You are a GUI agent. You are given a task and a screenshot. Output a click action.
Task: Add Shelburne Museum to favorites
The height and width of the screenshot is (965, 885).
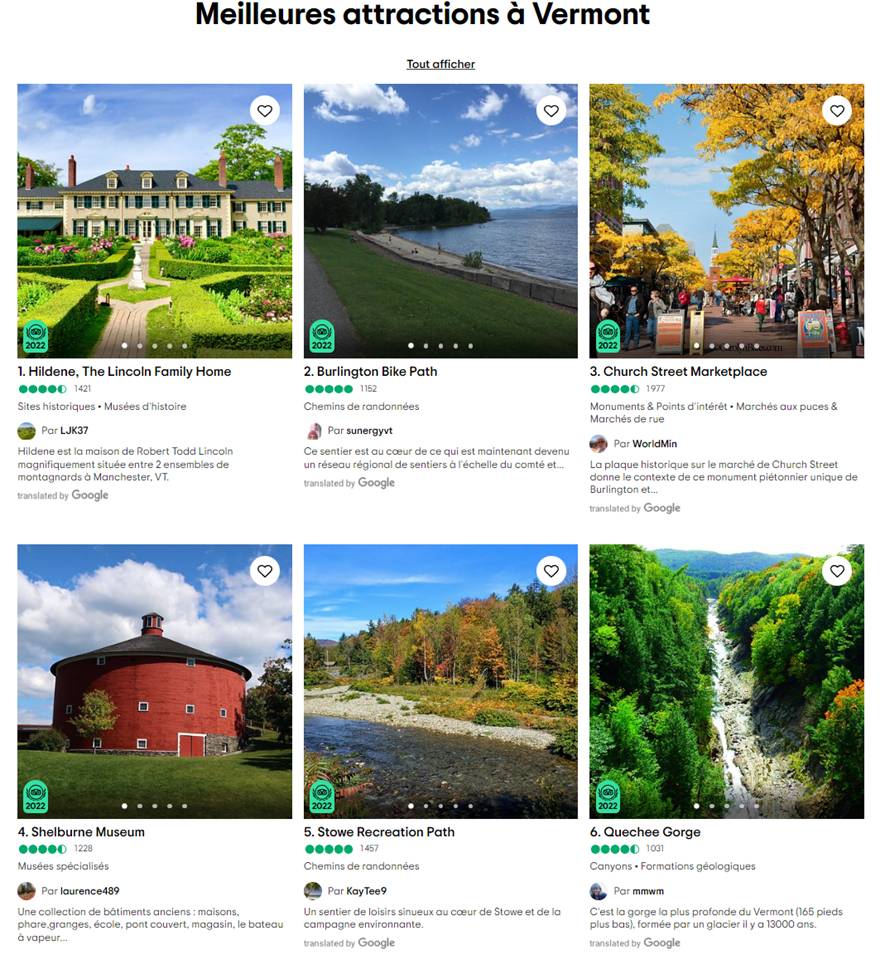click(265, 571)
